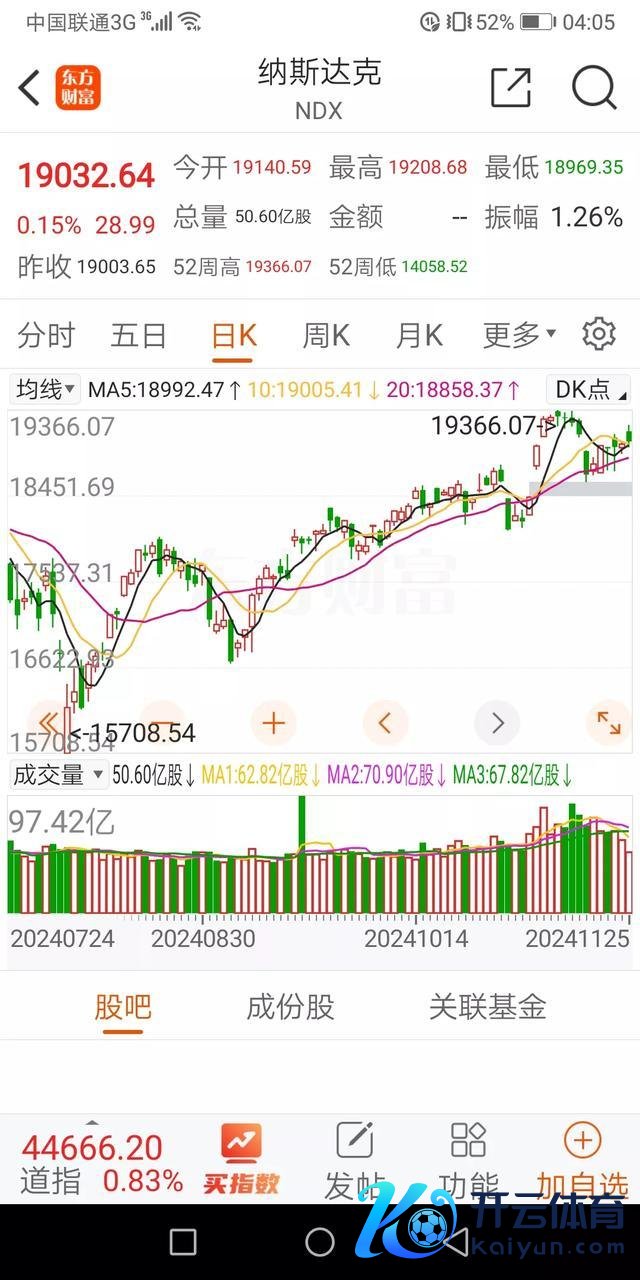Switch to the 关联基金 tab
The image size is (640, 1280).
[487, 1006]
